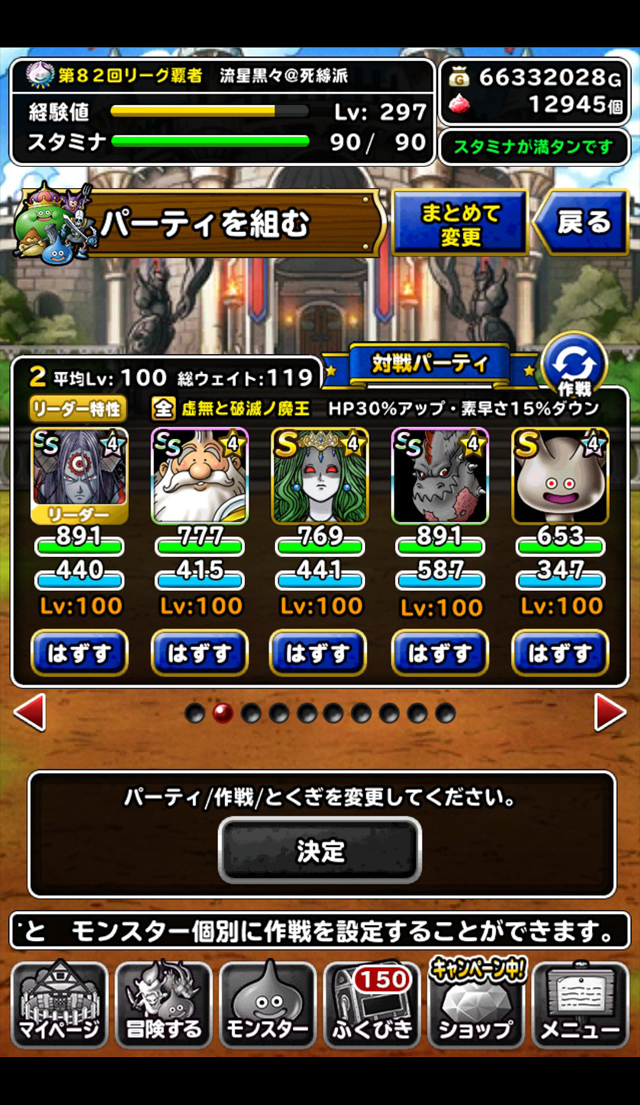Screen dimensions: 640x1105
Task: Open the モンスター tab
Action: [267, 1004]
